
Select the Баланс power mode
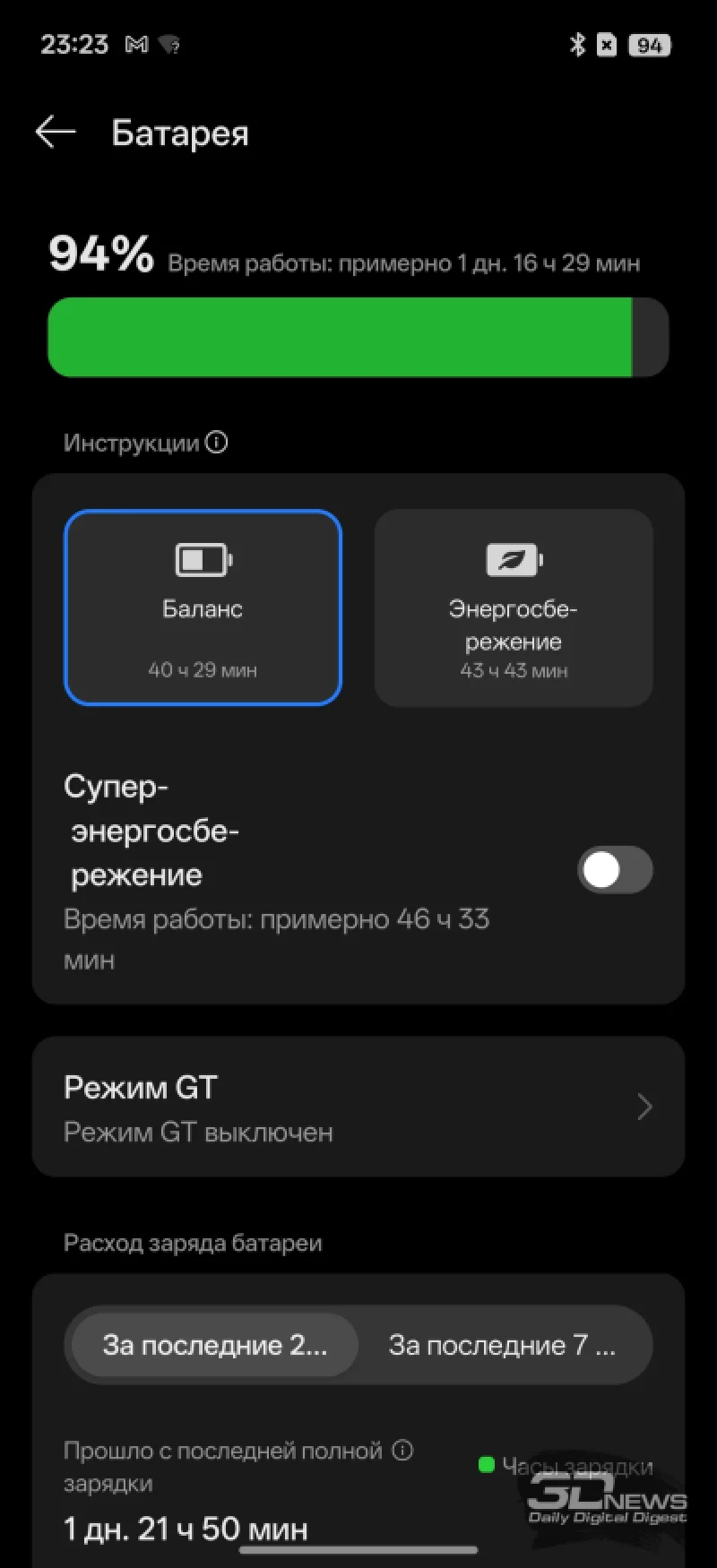click(x=203, y=607)
